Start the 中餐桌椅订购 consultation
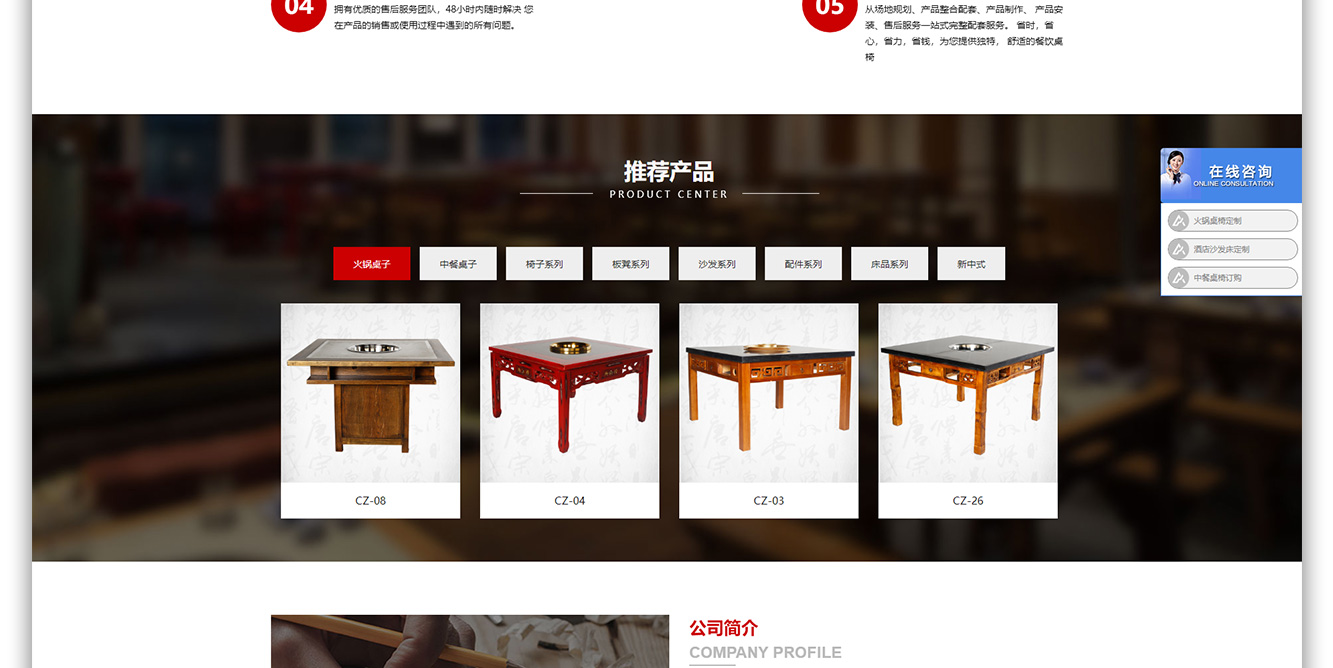 click(x=1231, y=278)
